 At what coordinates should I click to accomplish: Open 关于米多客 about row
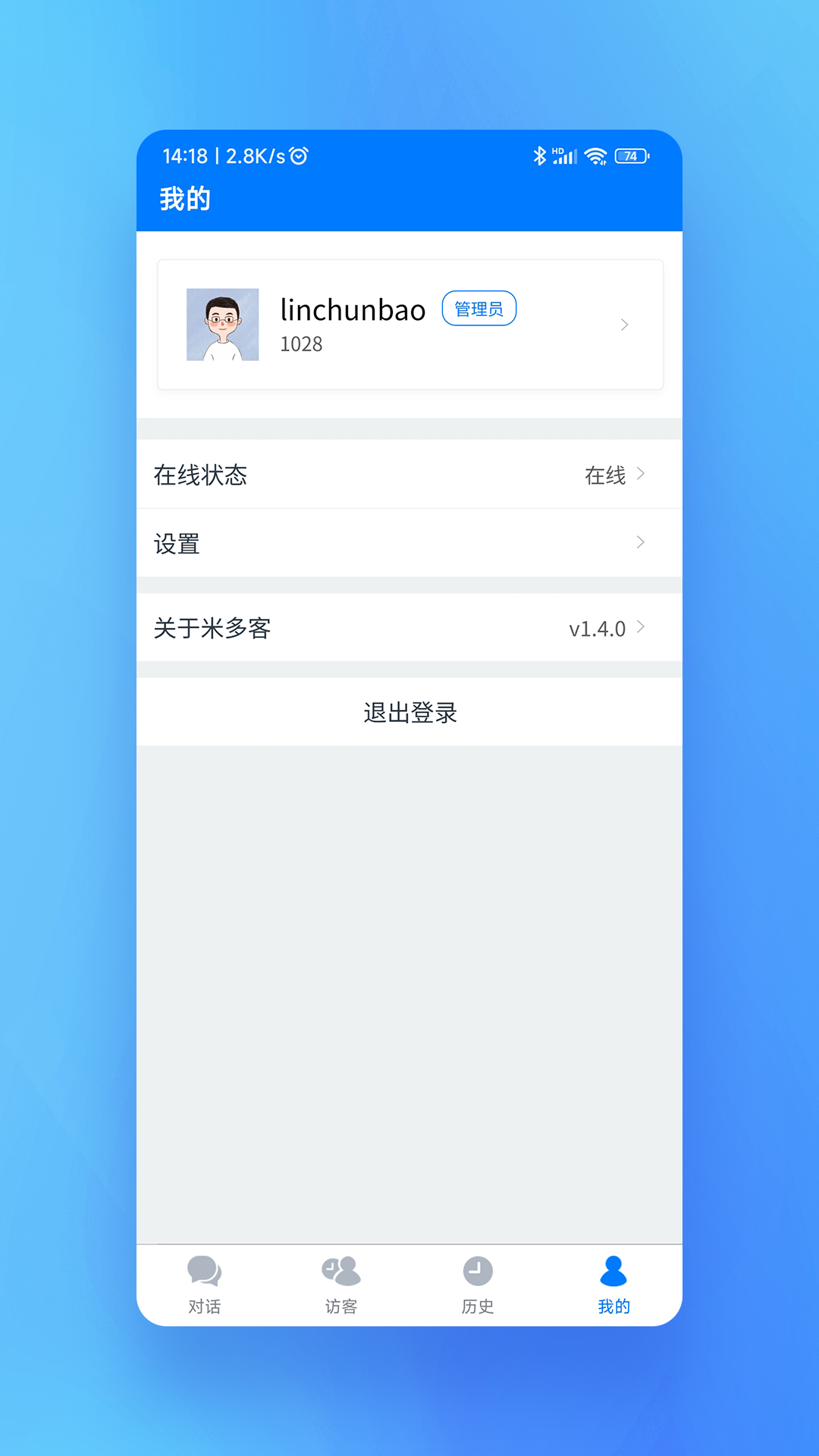click(x=409, y=628)
